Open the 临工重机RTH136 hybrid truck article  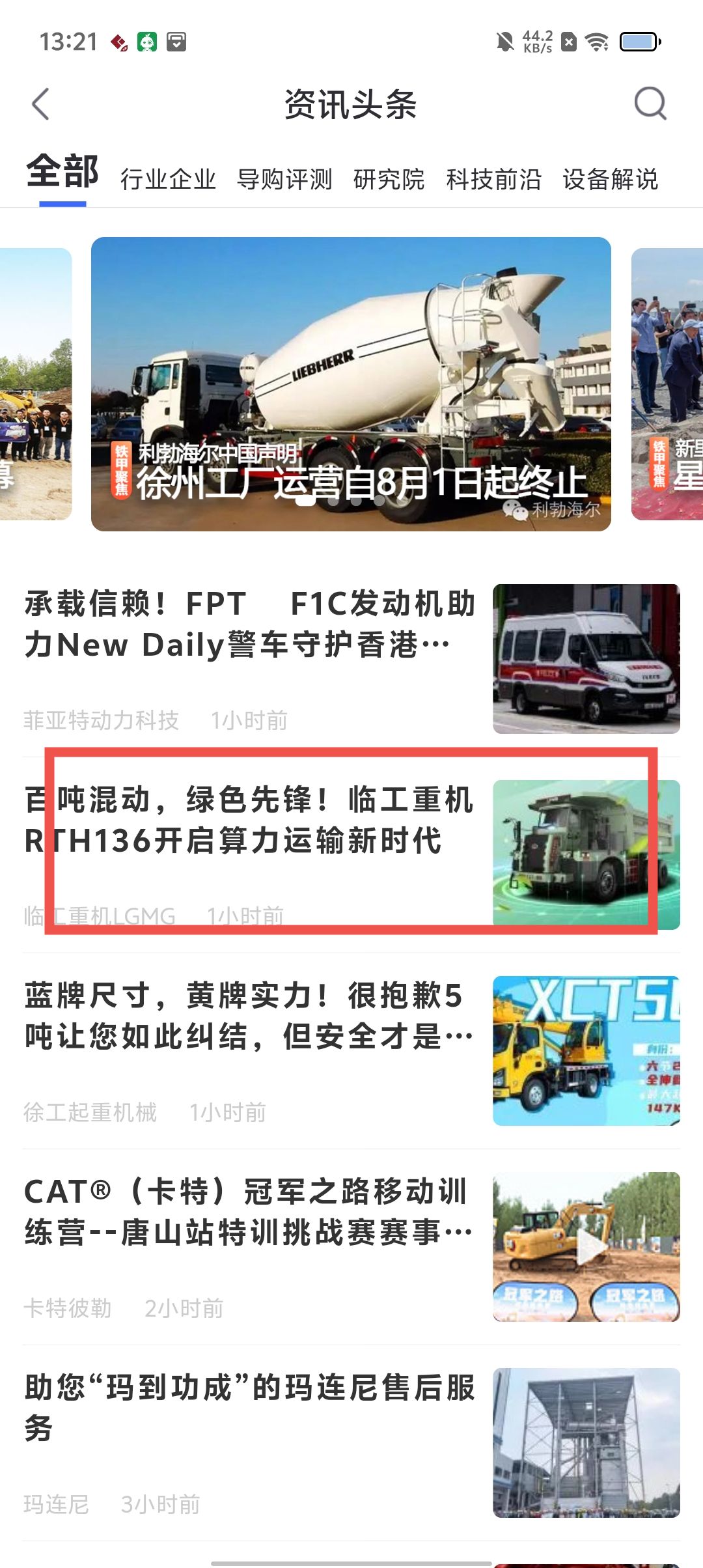[250, 822]
